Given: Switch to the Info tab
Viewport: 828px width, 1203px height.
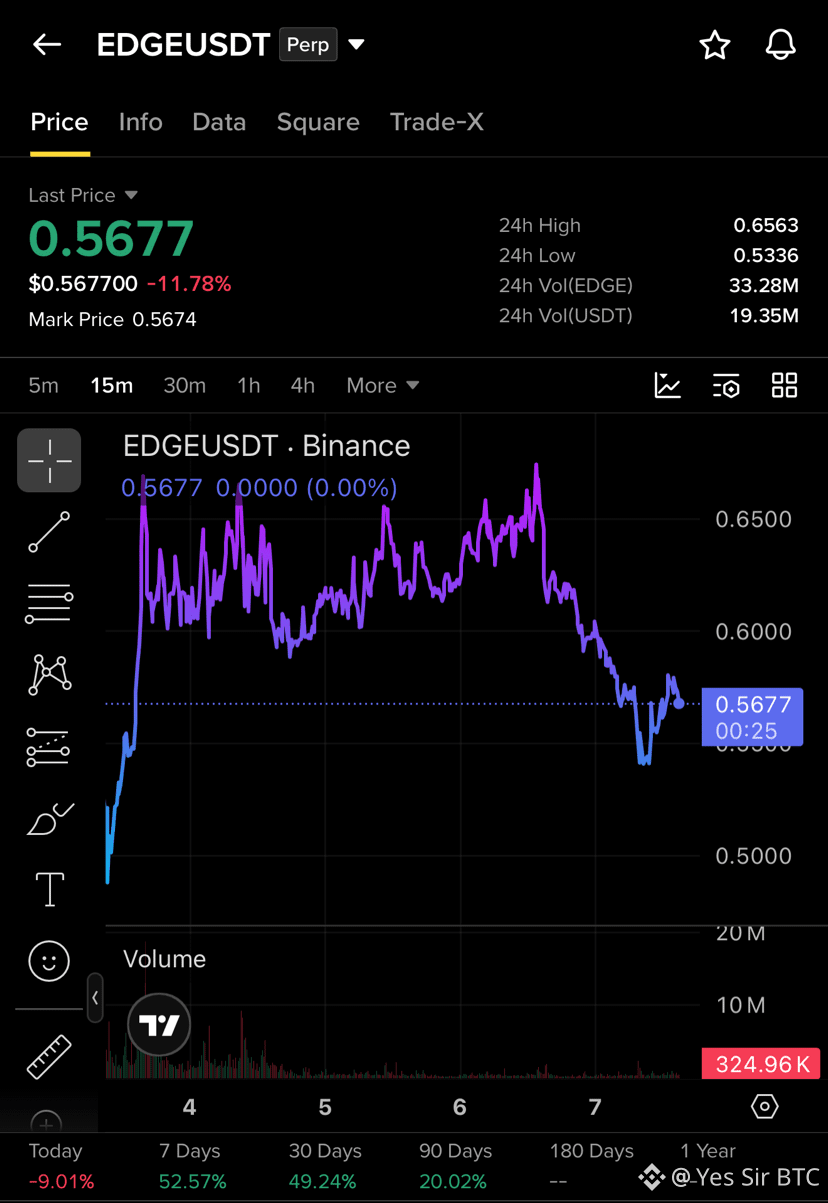Looking at the screenshot, I should tap(140, 122).
